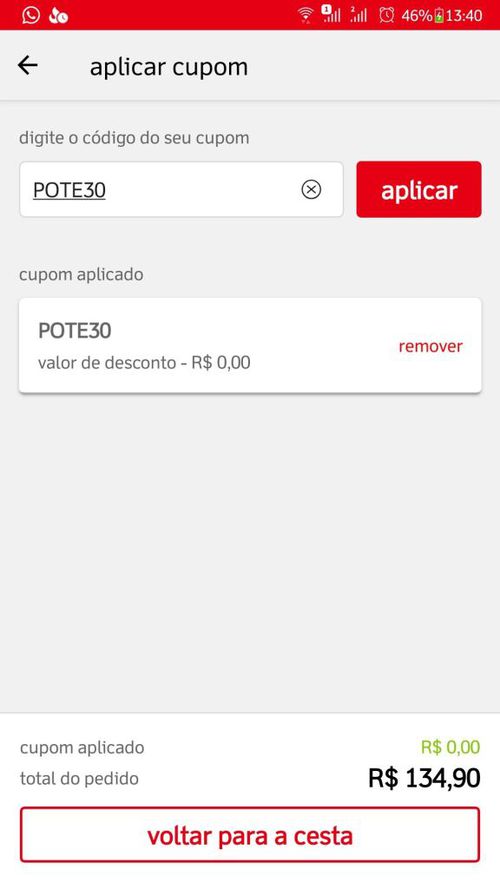Remove the applied POTE30 coupon
Viewport: 500px width, 889px height.
[x=430, y=346]
